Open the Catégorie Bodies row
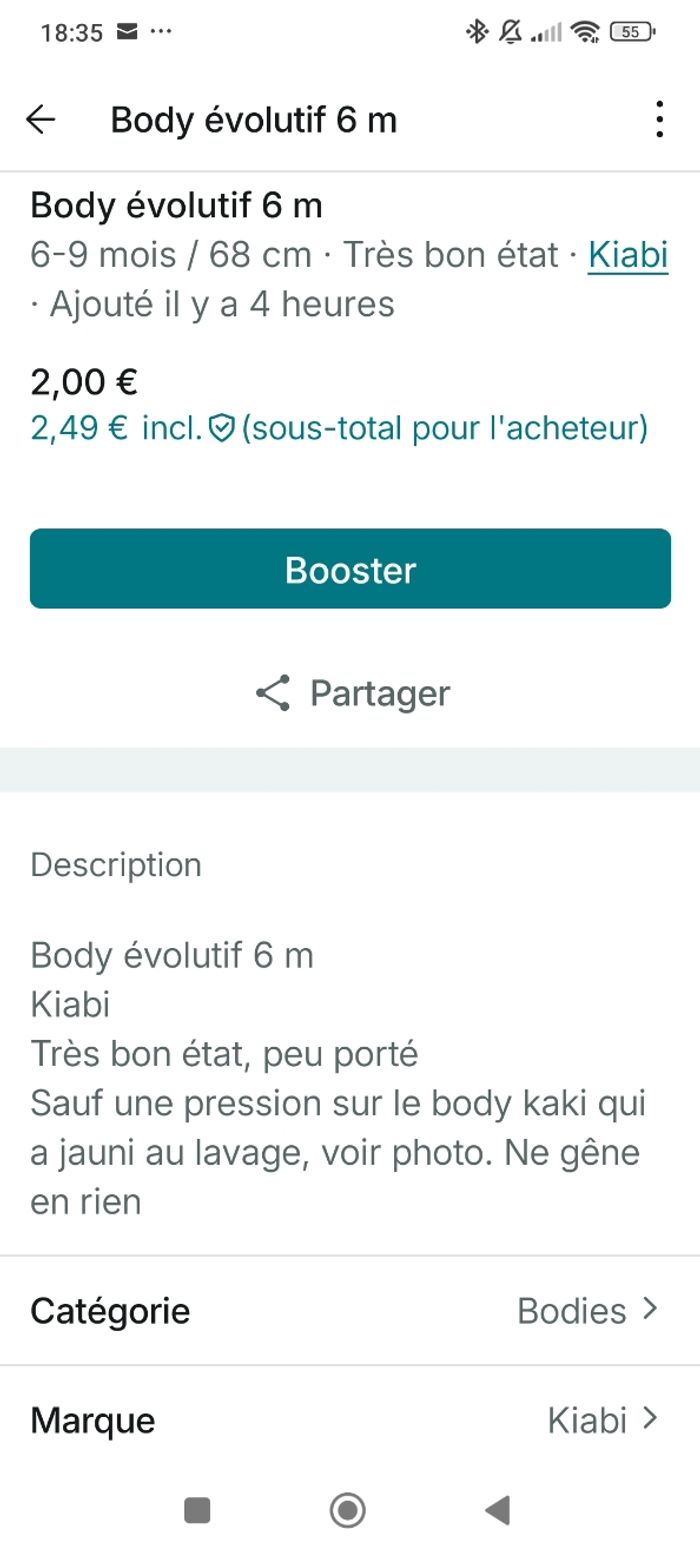Viewport: 700px width, 1556px height. 350,1311
